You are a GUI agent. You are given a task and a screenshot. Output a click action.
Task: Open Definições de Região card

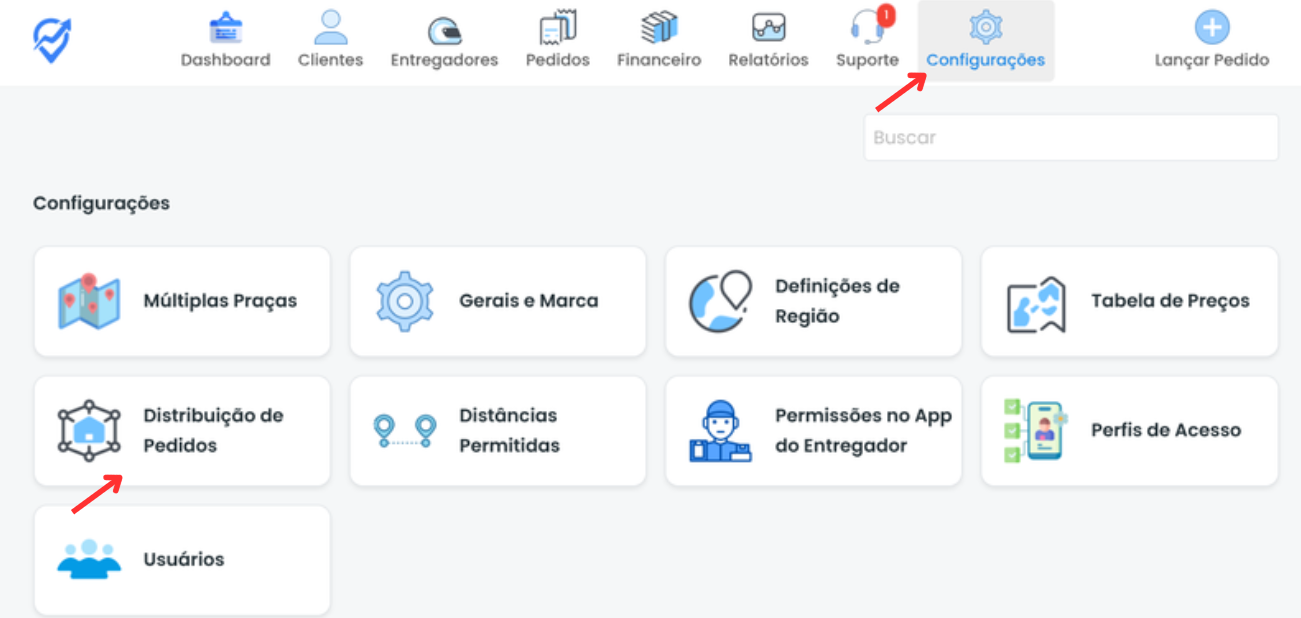pos(813,301)
